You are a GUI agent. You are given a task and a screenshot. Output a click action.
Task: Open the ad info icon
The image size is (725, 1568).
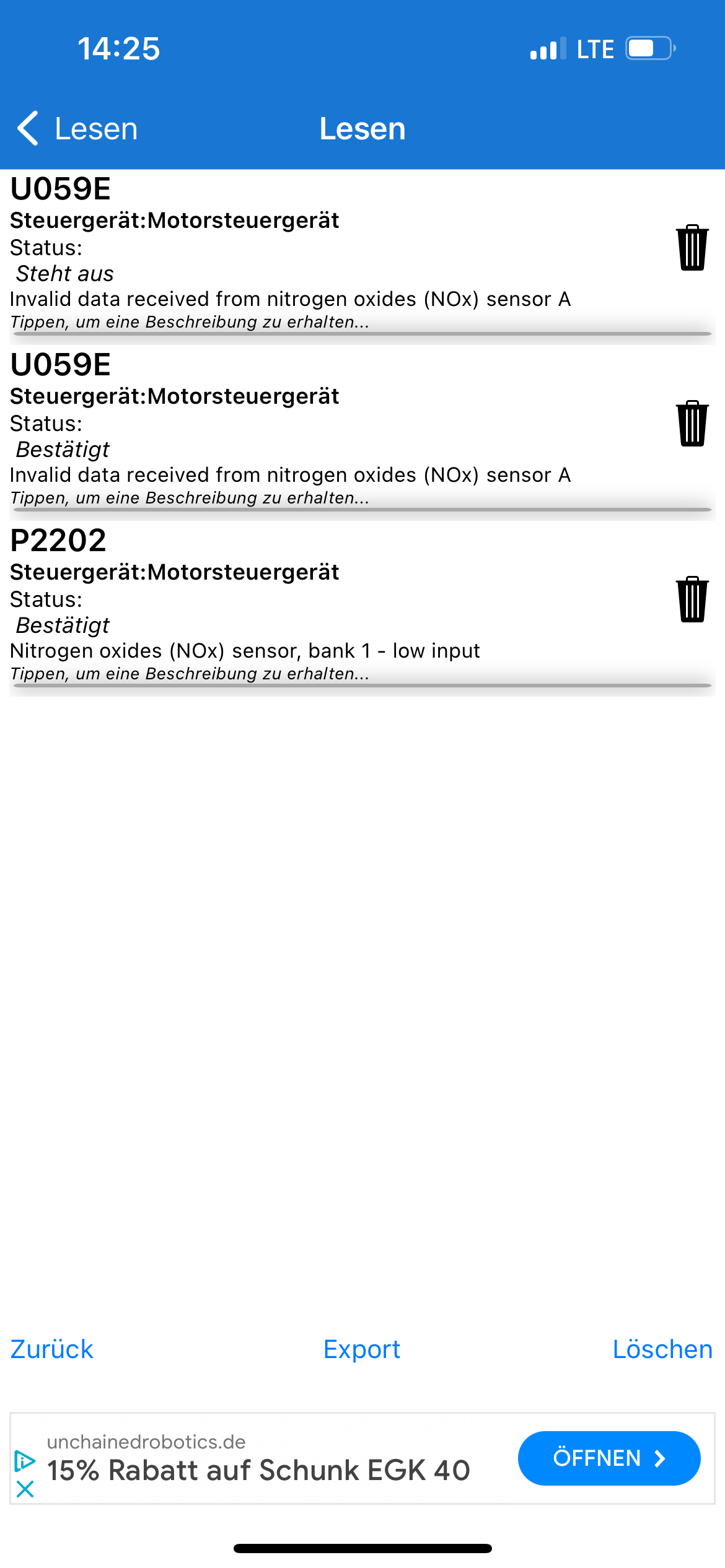click(25, 1461)
